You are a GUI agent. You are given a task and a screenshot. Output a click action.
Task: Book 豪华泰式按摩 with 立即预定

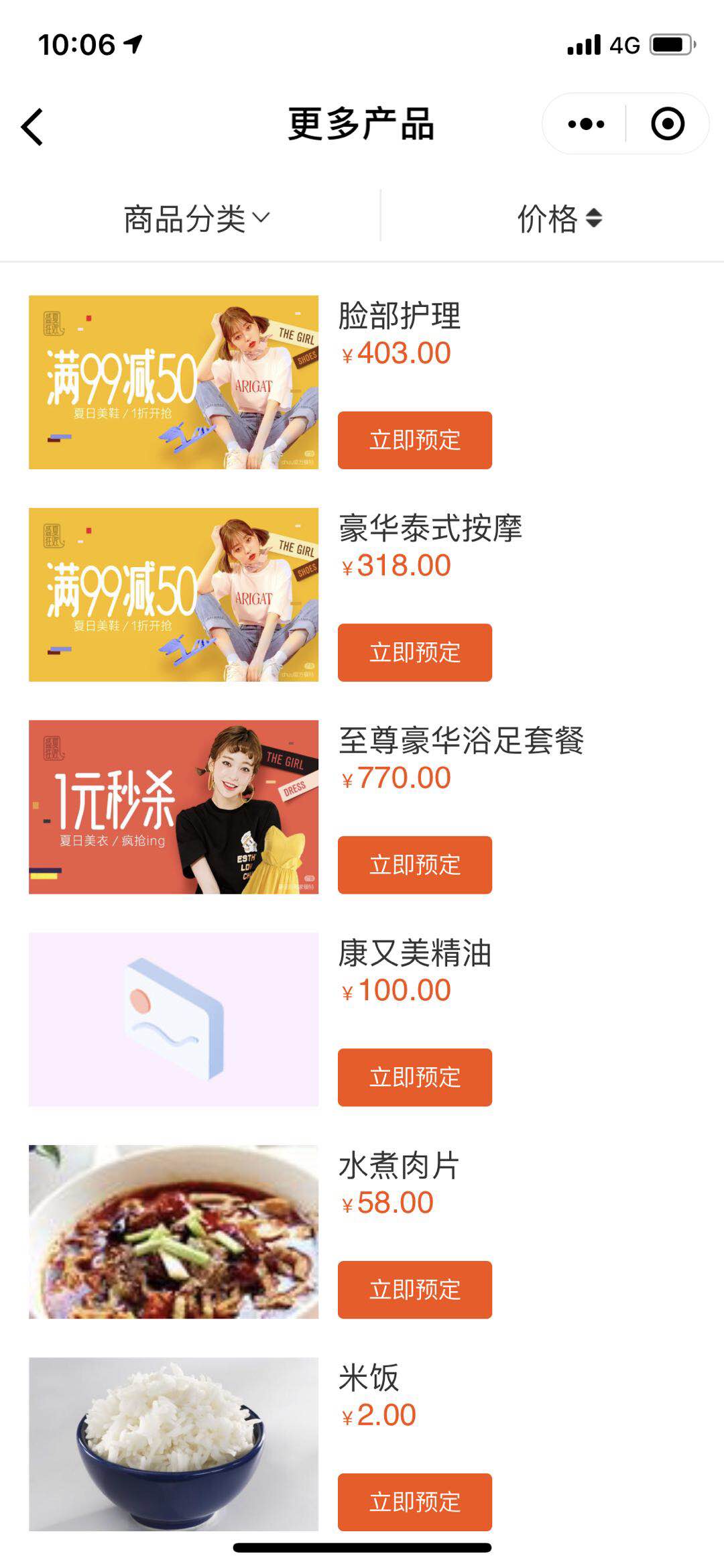tap(414, 652)
